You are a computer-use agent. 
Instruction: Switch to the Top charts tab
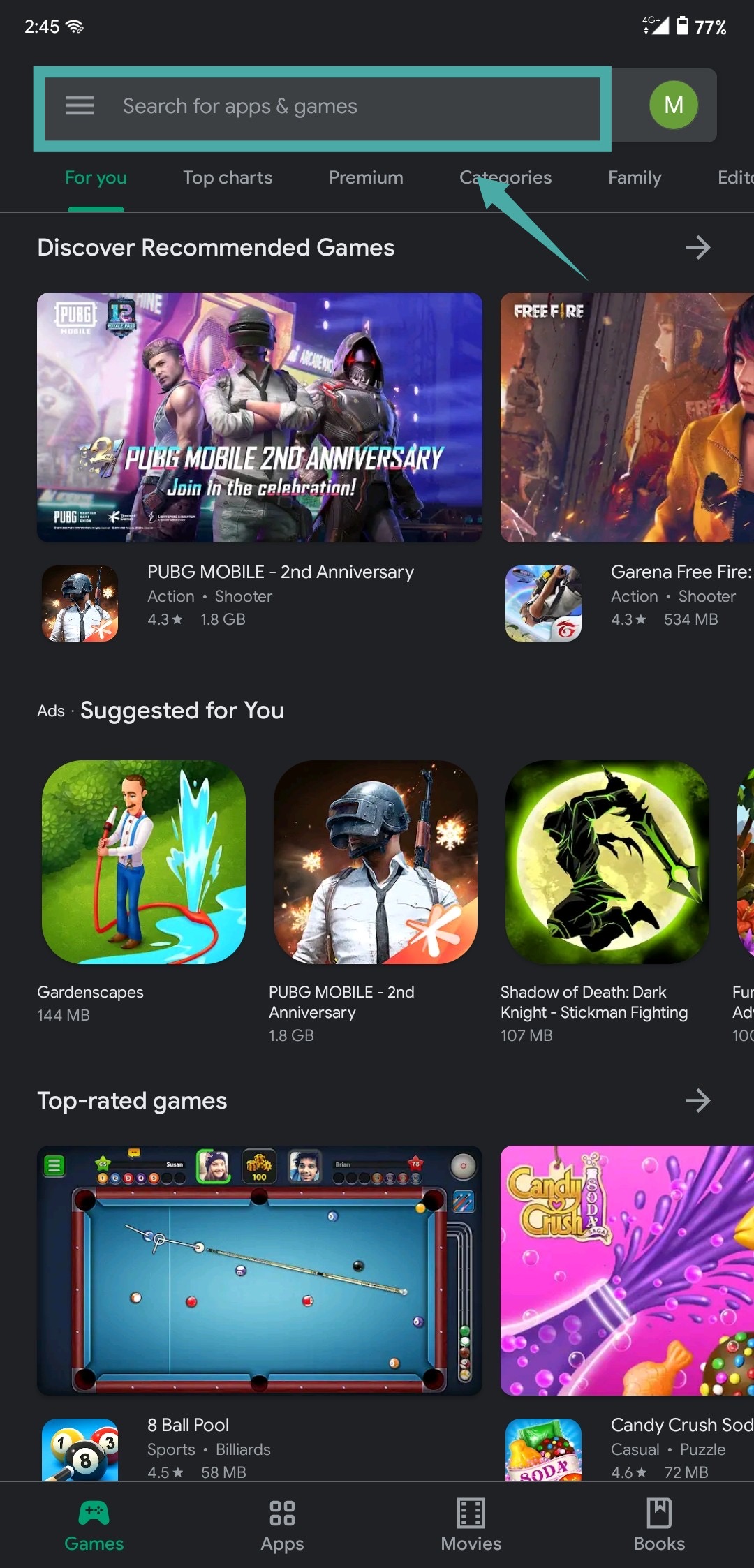pos(228,178)
